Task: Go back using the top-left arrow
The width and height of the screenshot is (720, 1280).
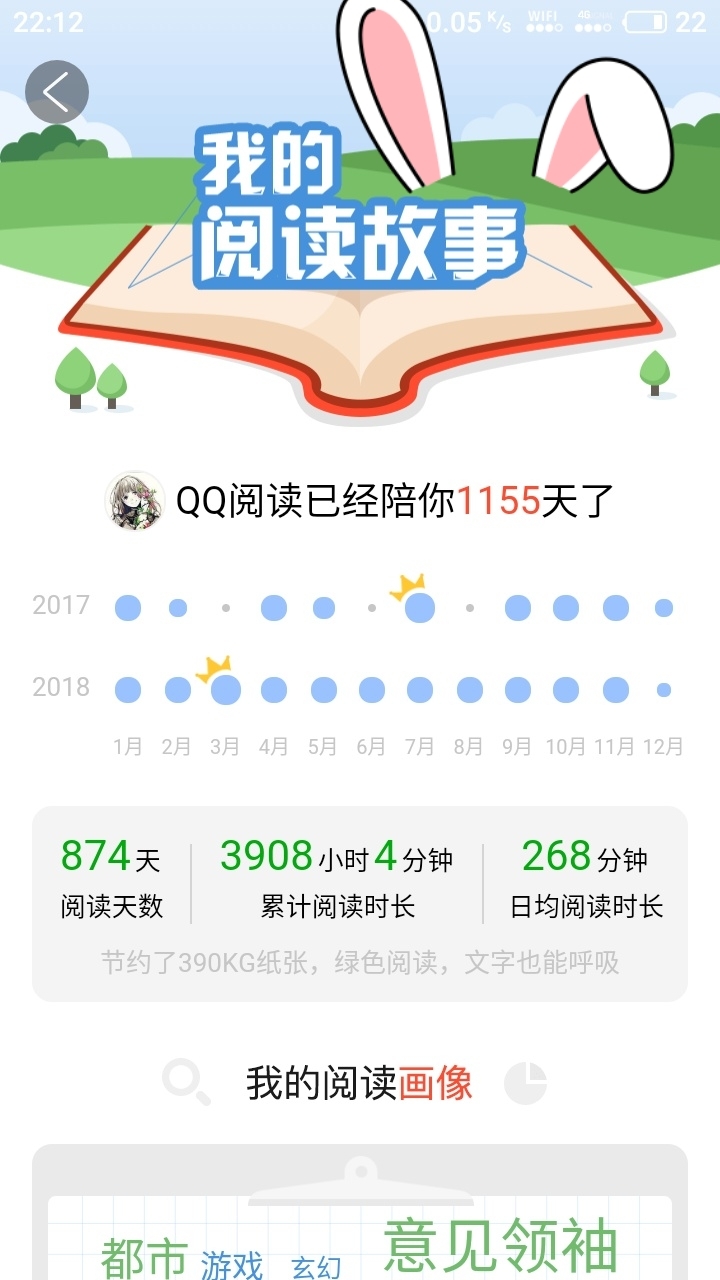Action: tap(57, 92)
